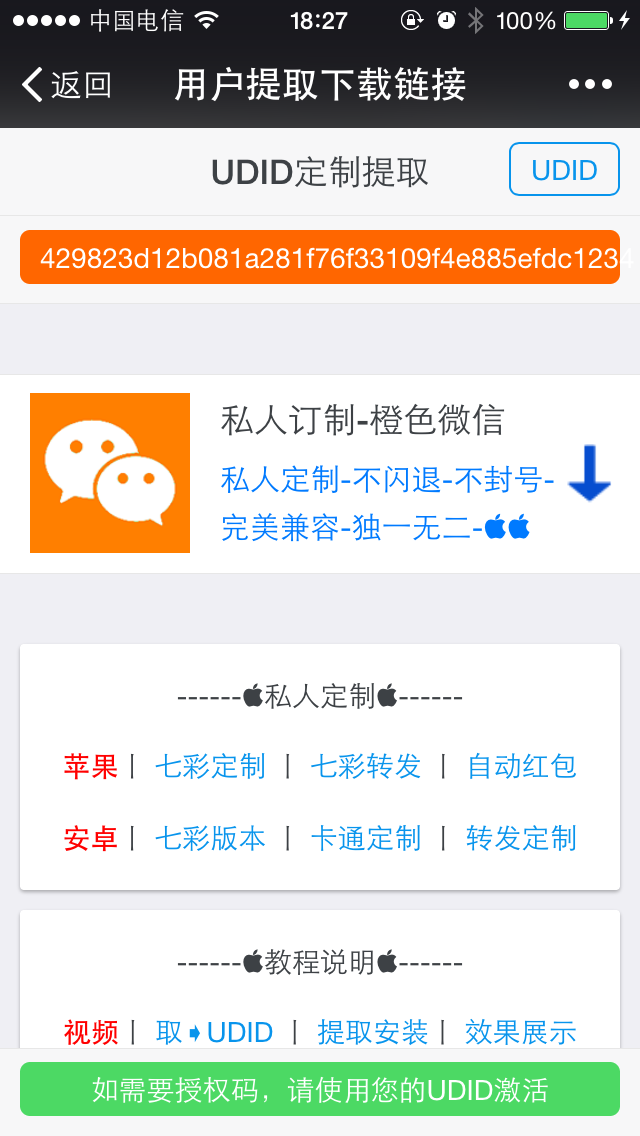
Task: Open the 效果展示 link
Action: click(x=521, y=1032)
